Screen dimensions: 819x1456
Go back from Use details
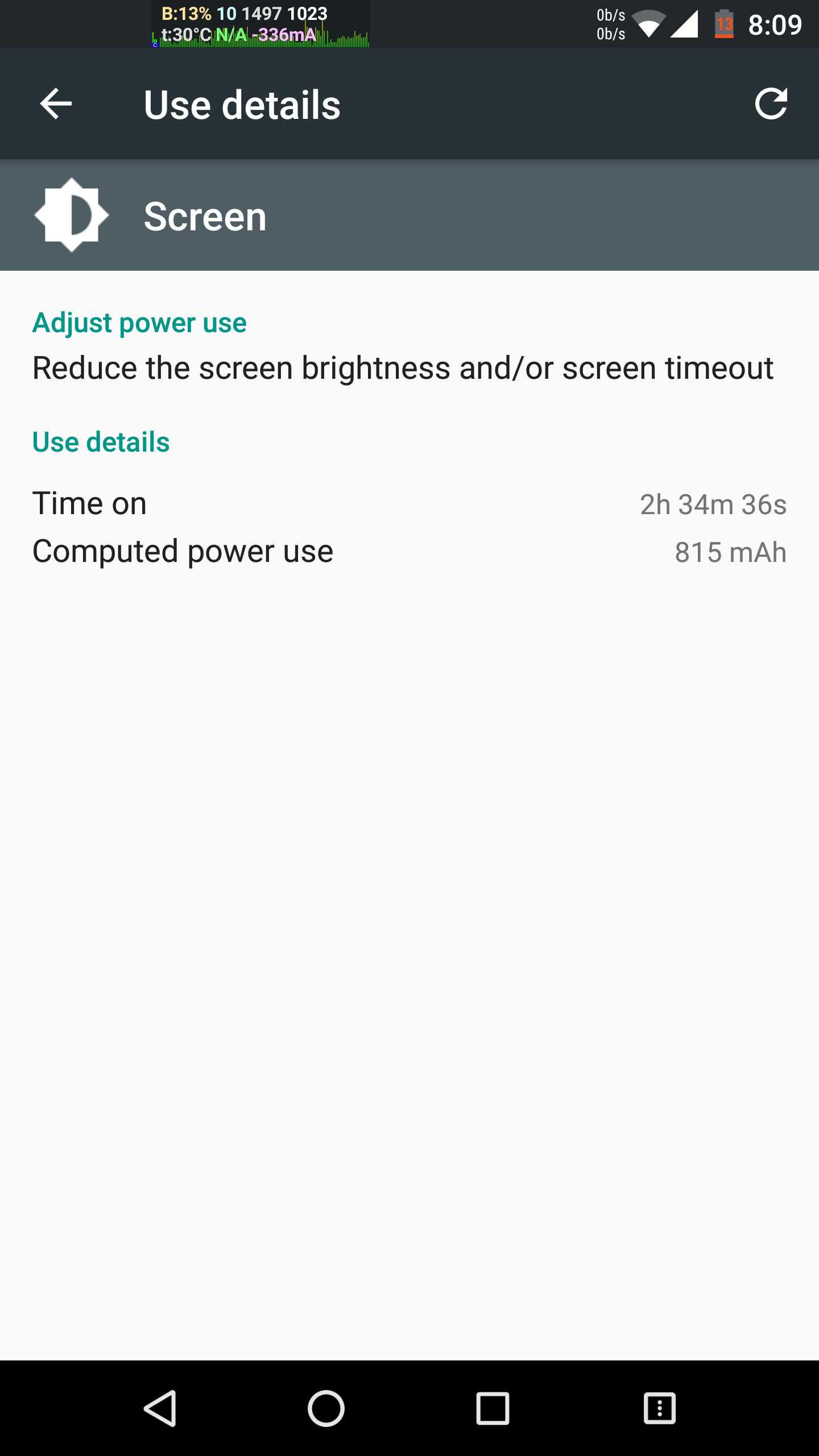point(56,104)
